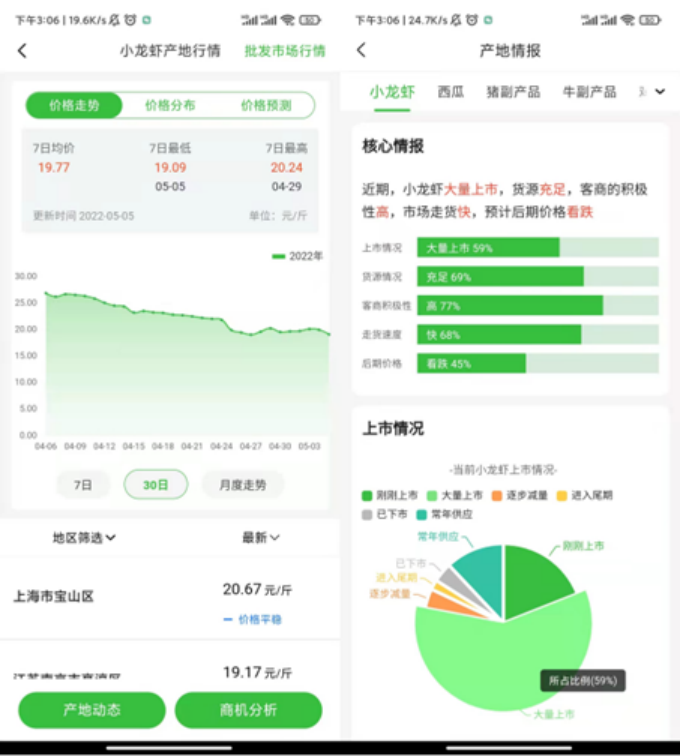Switch to the 价格分布 segment
The height and width of the screenshot is (756, 680).
point(170,106)
